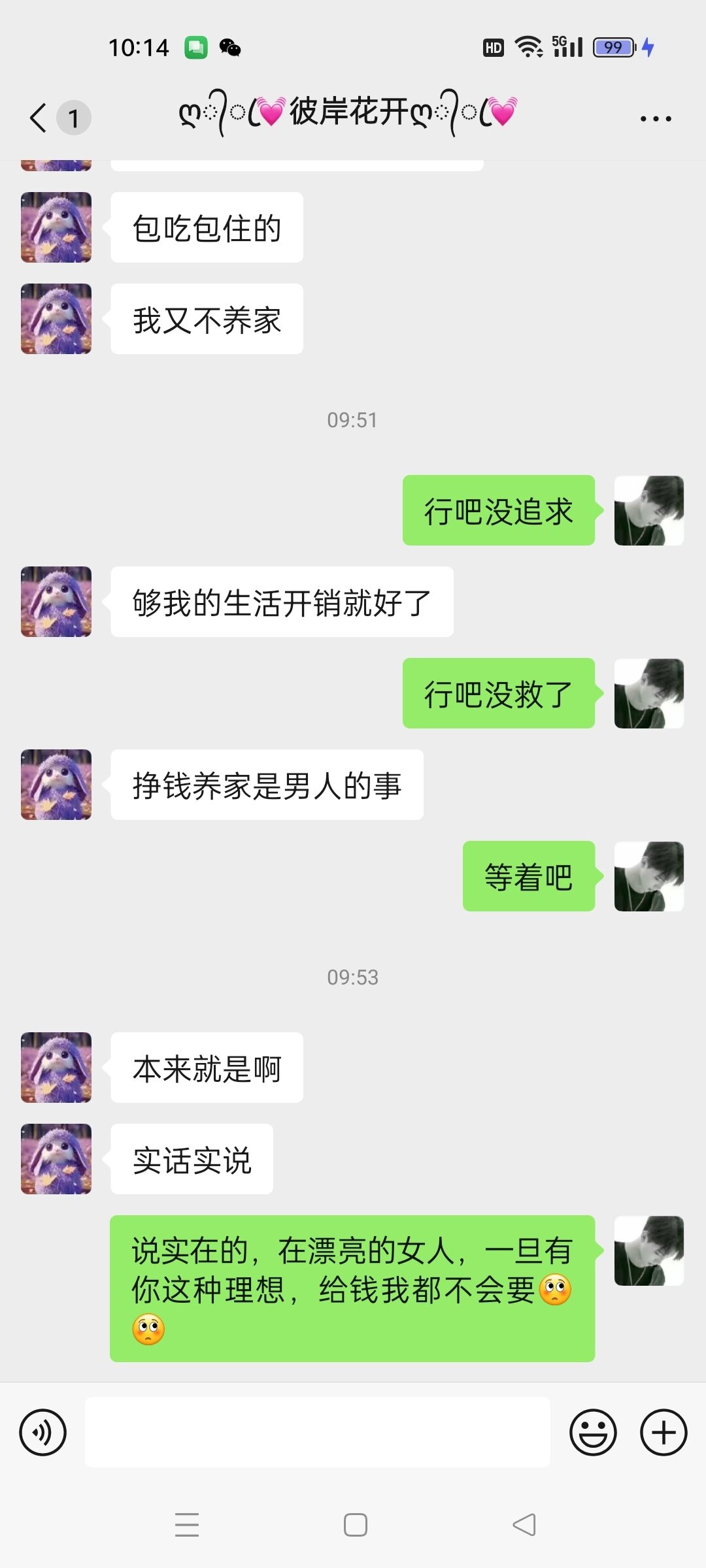The width and height of the screenshot is (706, 1568).
Task: Go back to the chat list
Action: pos(39,118)
